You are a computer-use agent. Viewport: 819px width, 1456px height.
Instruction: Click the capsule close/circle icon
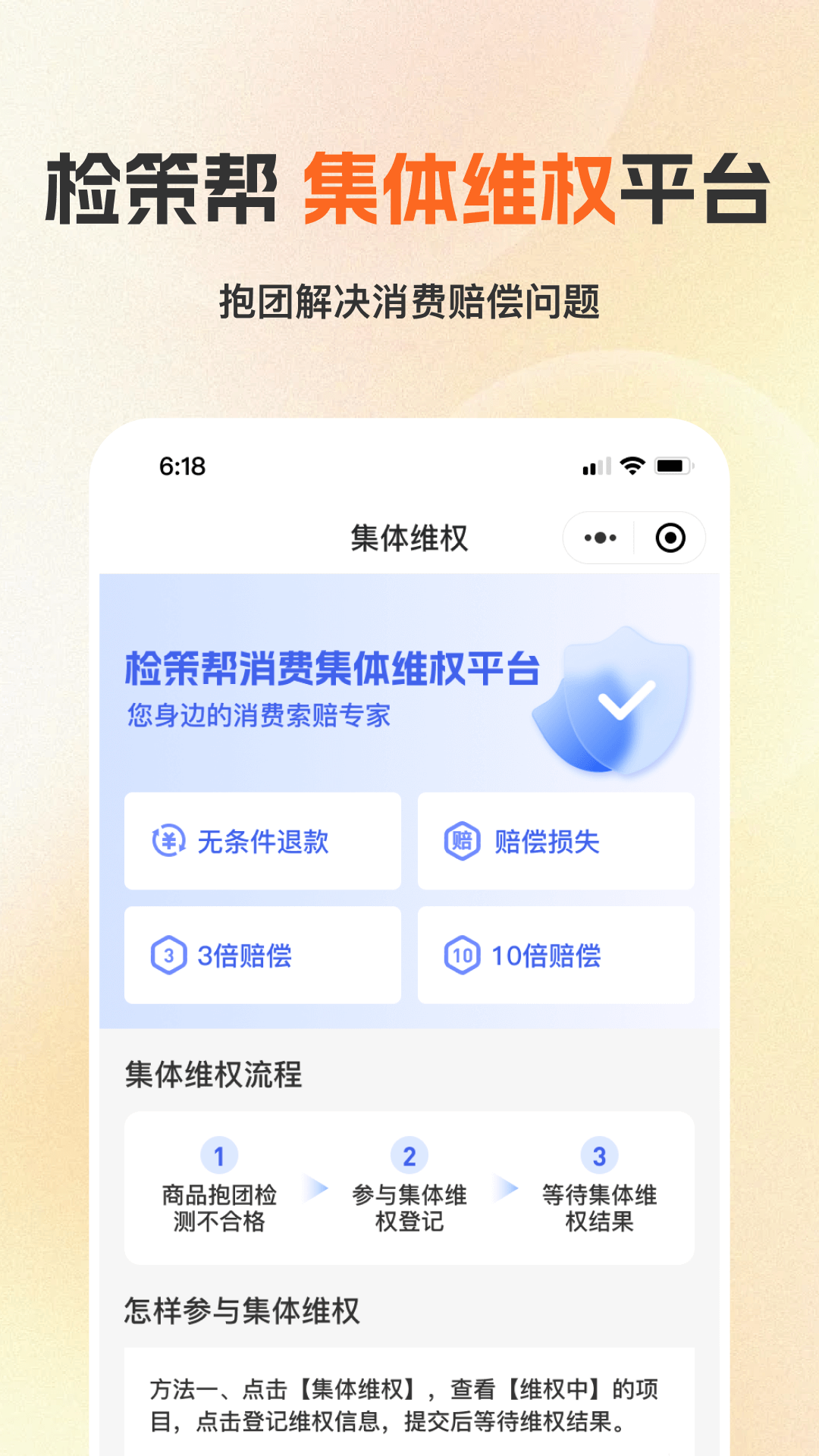670,537
